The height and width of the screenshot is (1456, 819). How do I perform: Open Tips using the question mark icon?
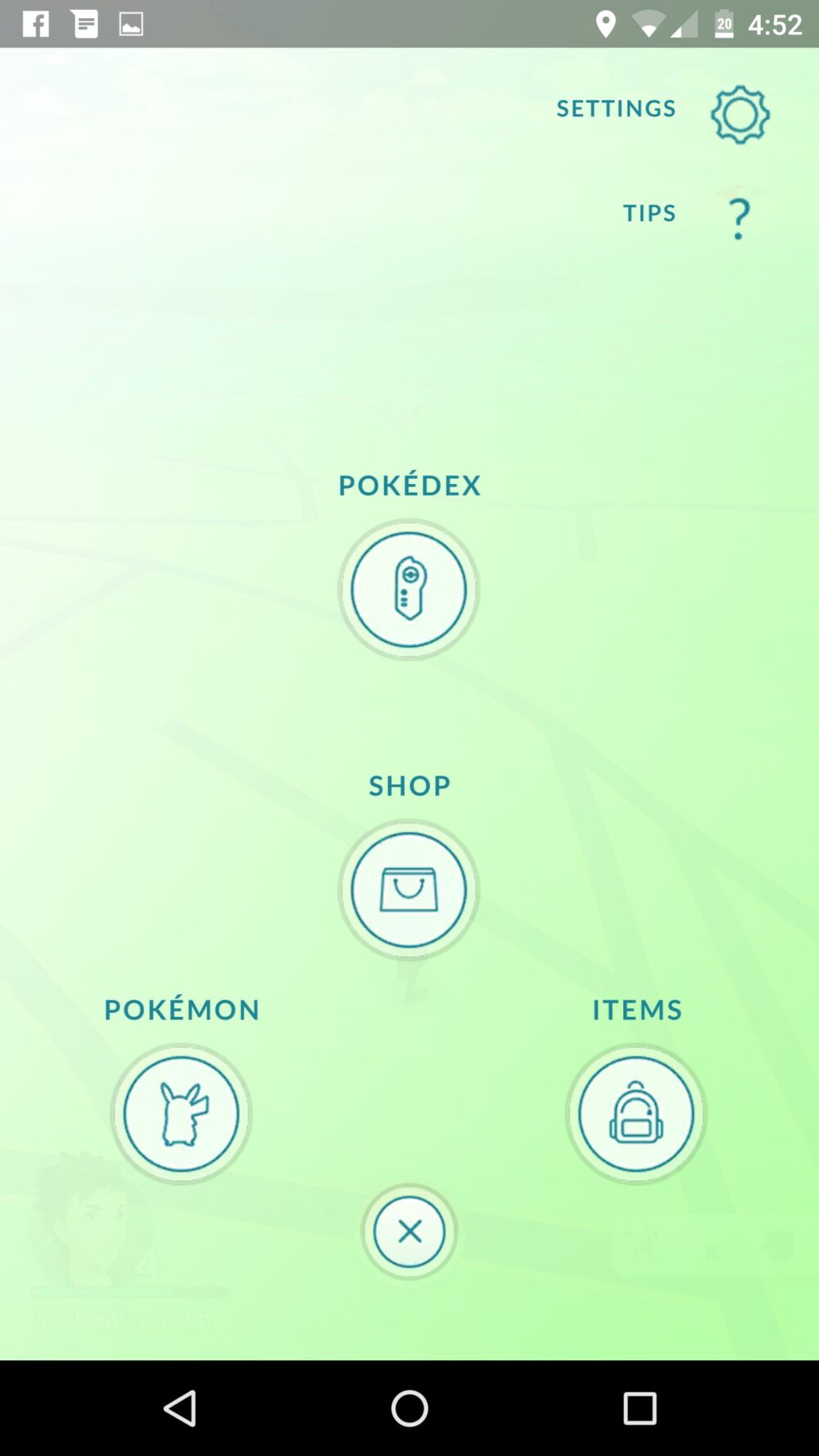[x=738, y=217]
